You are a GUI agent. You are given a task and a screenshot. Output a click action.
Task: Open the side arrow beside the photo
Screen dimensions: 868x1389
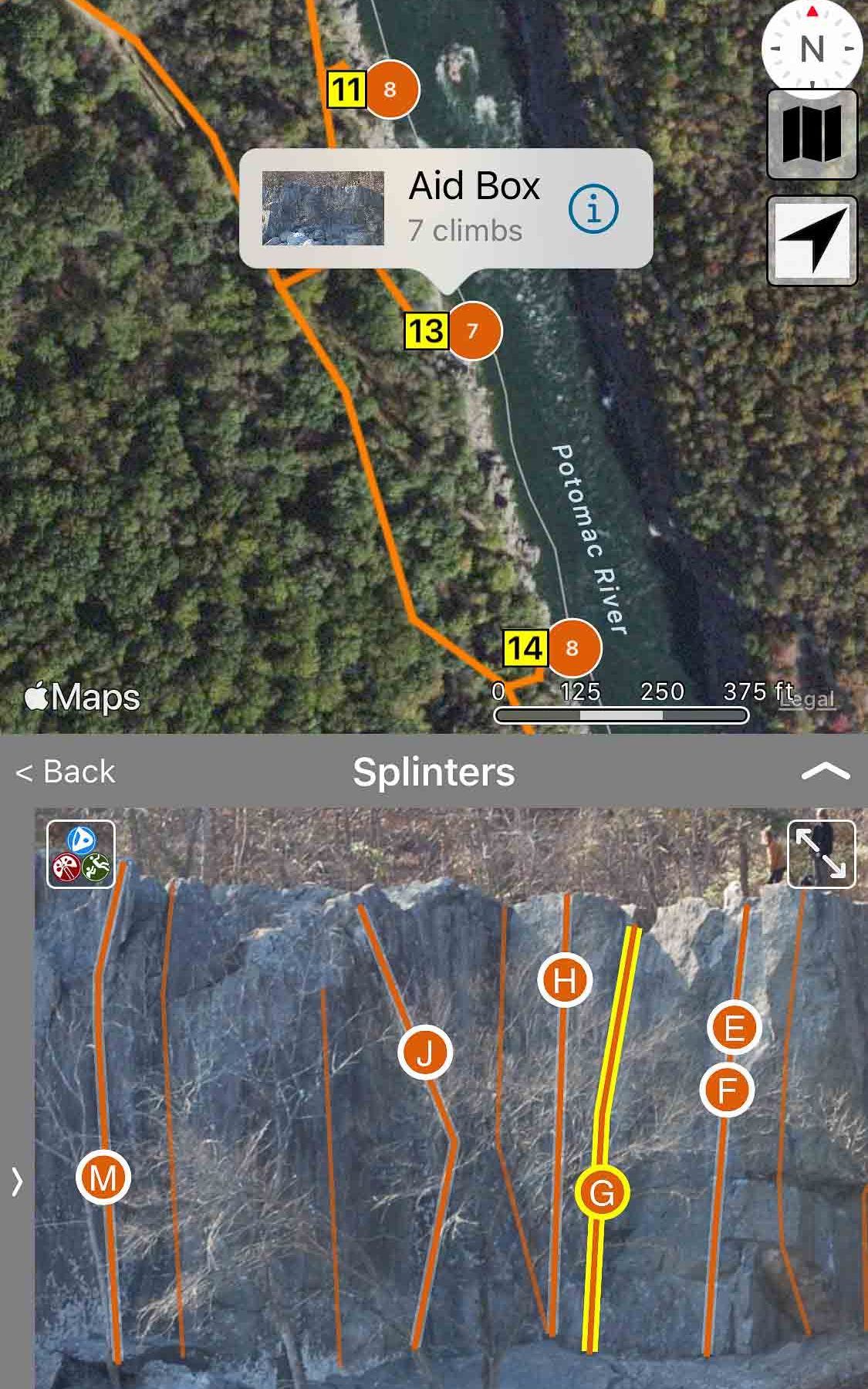17,1181
